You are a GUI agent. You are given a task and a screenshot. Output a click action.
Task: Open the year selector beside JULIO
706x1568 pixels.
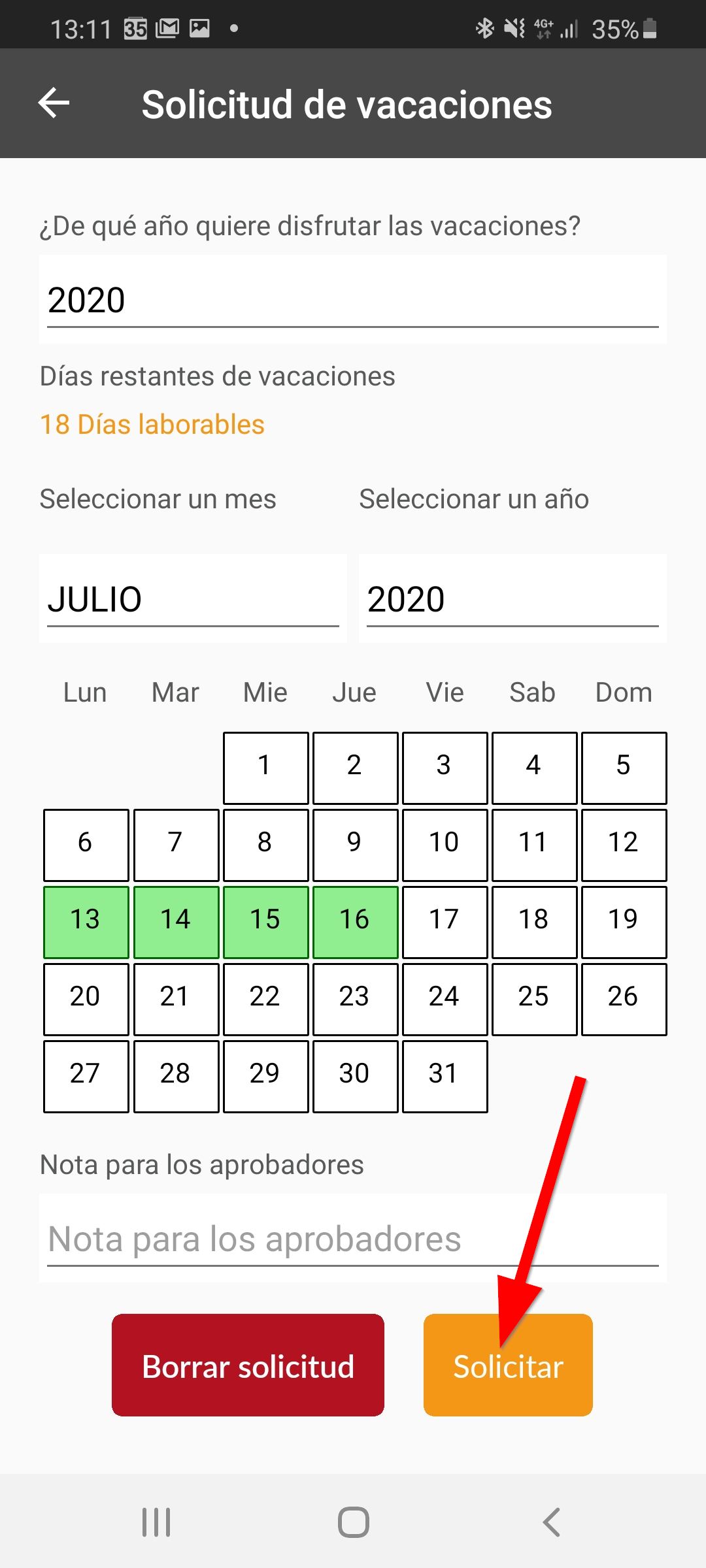512,599
